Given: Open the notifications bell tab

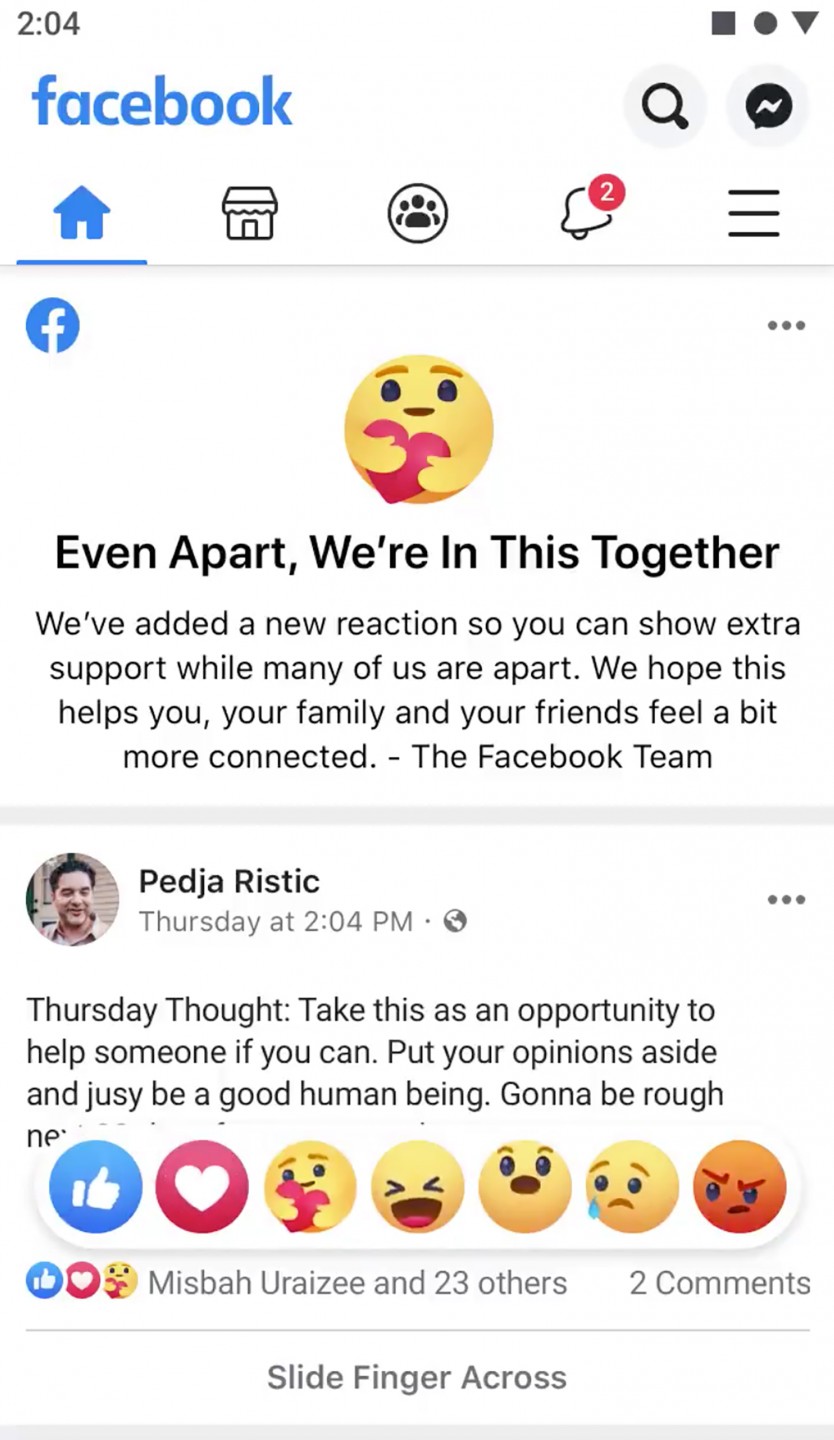Looking at the screenshot, I should click(587, 213).
